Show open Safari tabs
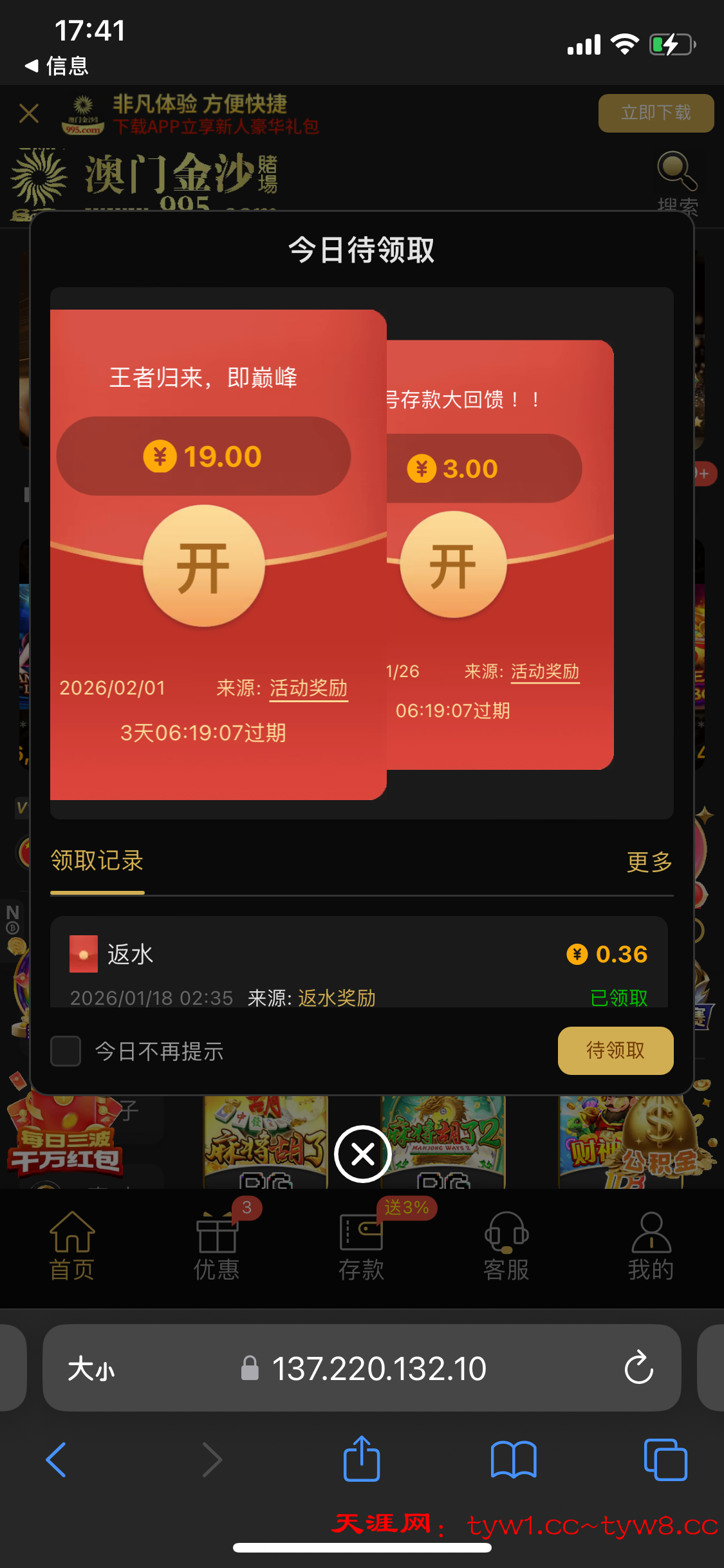This screenshot has width=724, height=1568. [x=665, y=1459]
